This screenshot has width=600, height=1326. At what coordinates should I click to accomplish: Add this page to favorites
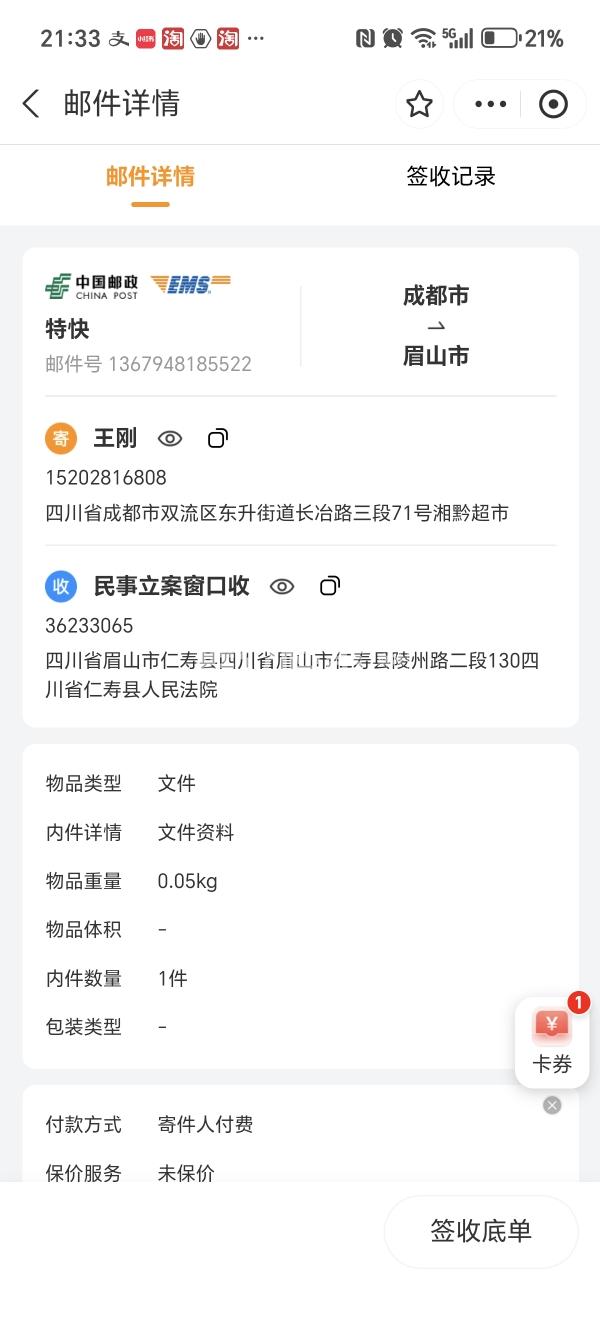click(x=419, y=104)
